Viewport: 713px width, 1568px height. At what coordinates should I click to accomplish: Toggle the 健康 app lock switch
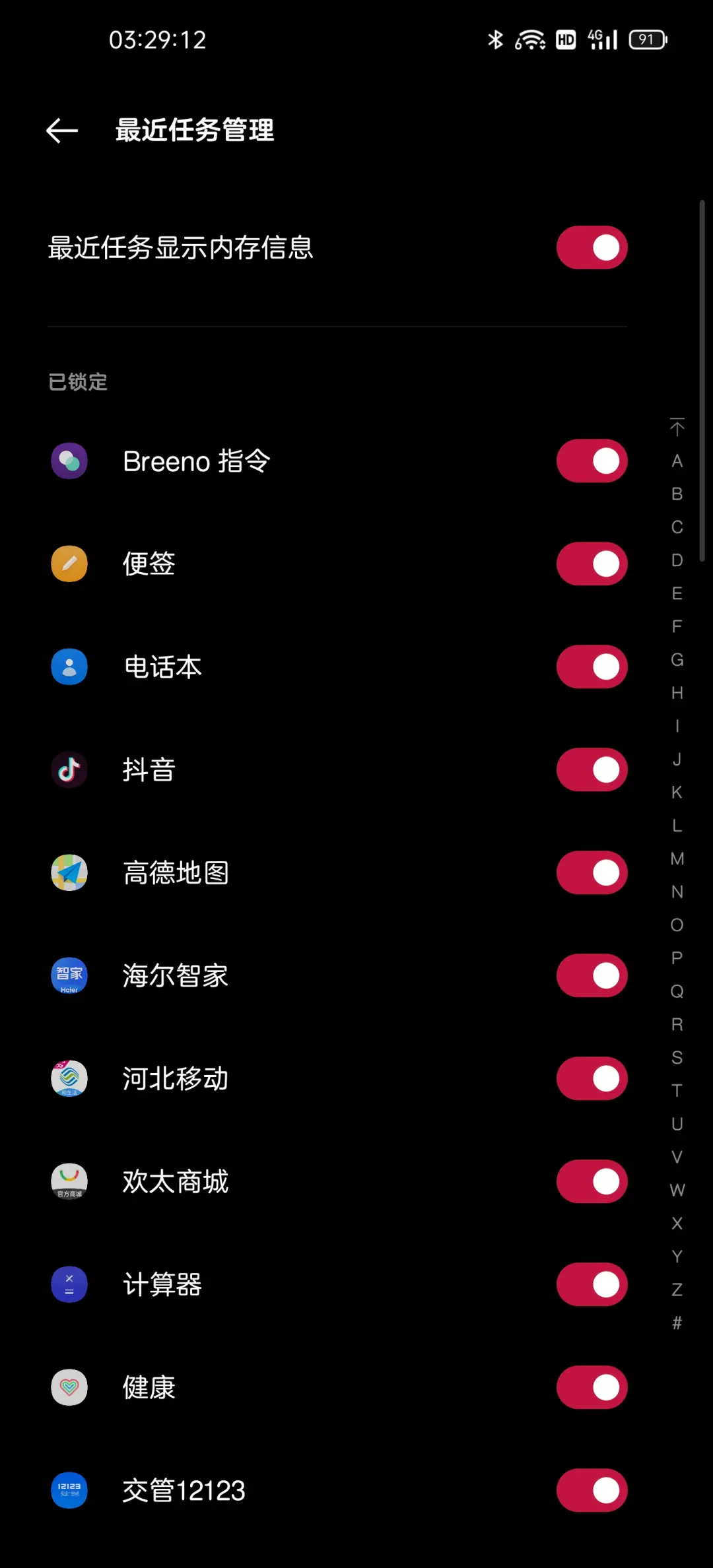click(592, 1387)
